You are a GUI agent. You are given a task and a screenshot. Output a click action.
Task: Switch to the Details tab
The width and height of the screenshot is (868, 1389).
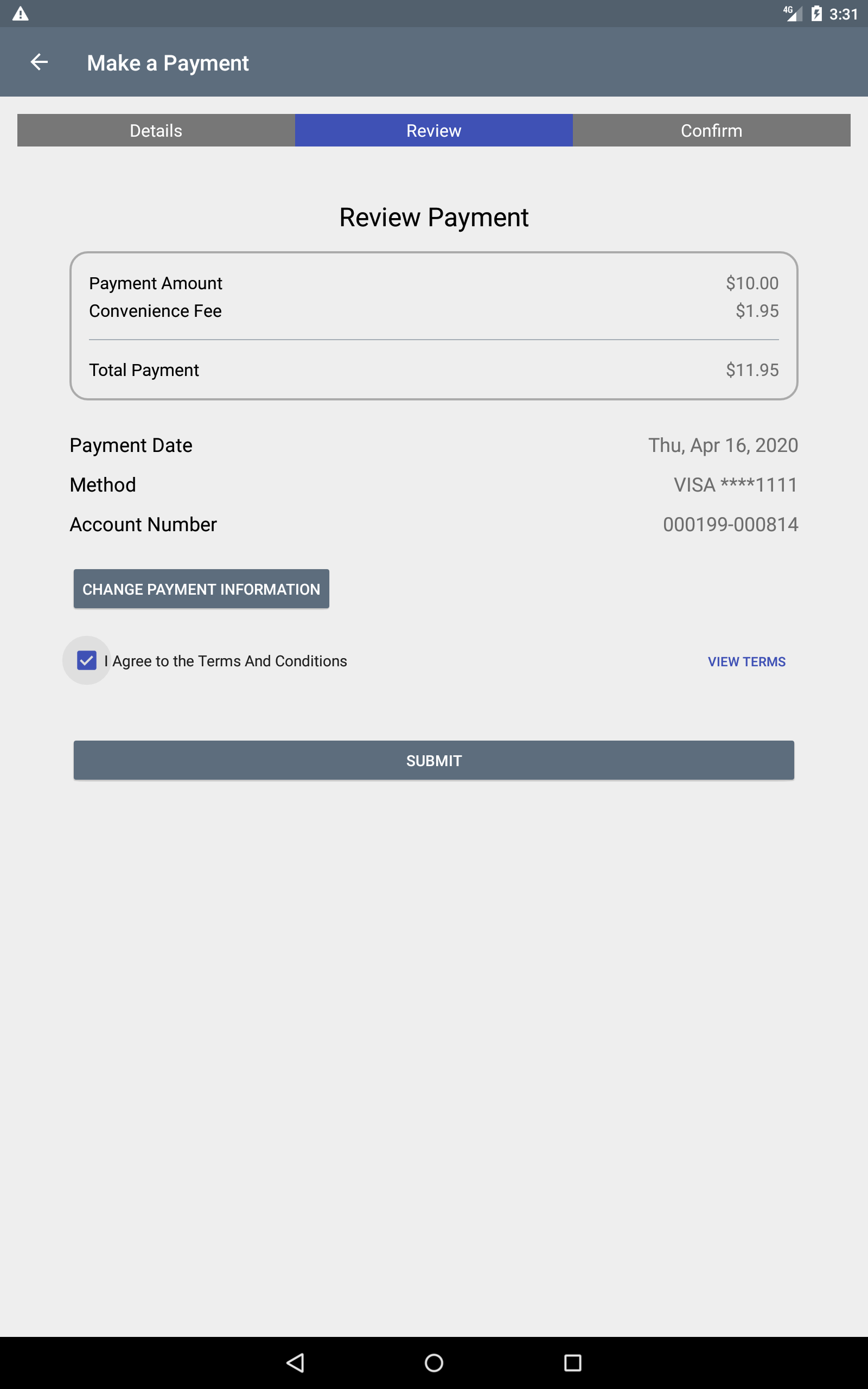tap(156, 130)
